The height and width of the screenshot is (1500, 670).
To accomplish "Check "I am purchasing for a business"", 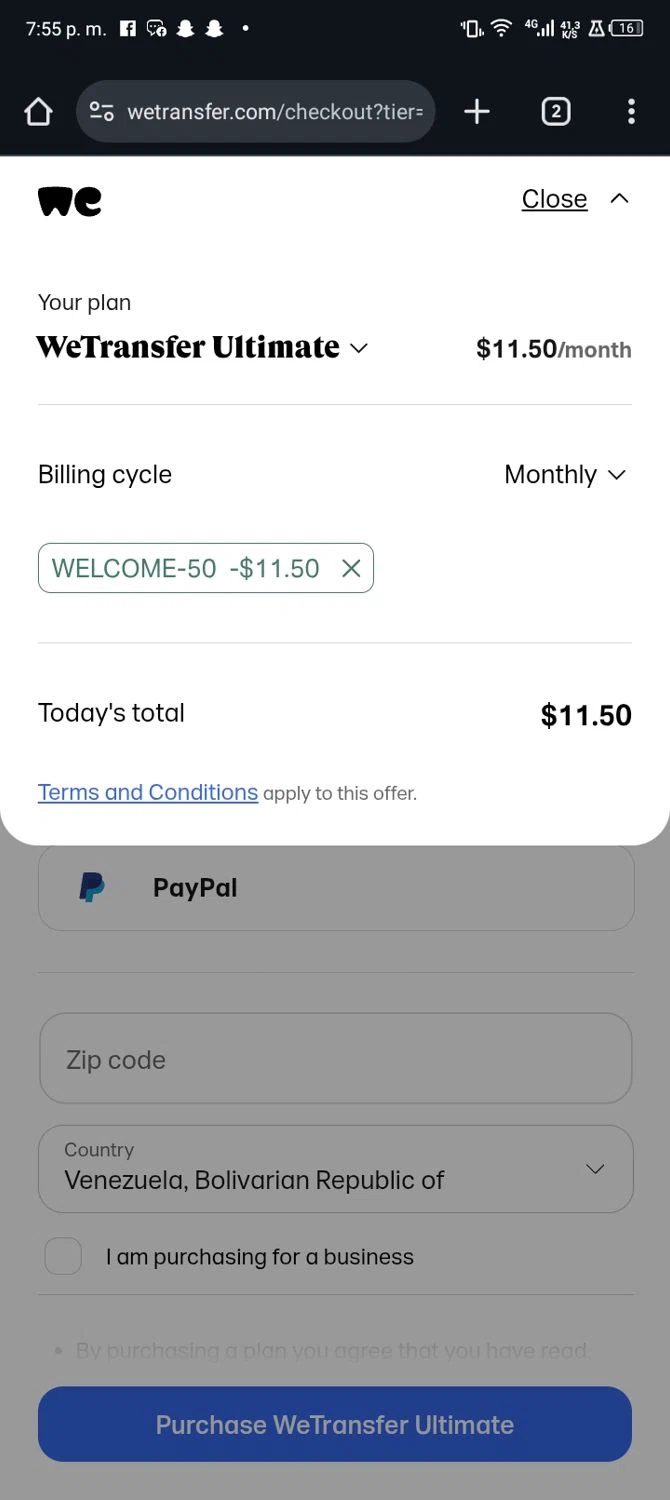I will [63, 1257].
